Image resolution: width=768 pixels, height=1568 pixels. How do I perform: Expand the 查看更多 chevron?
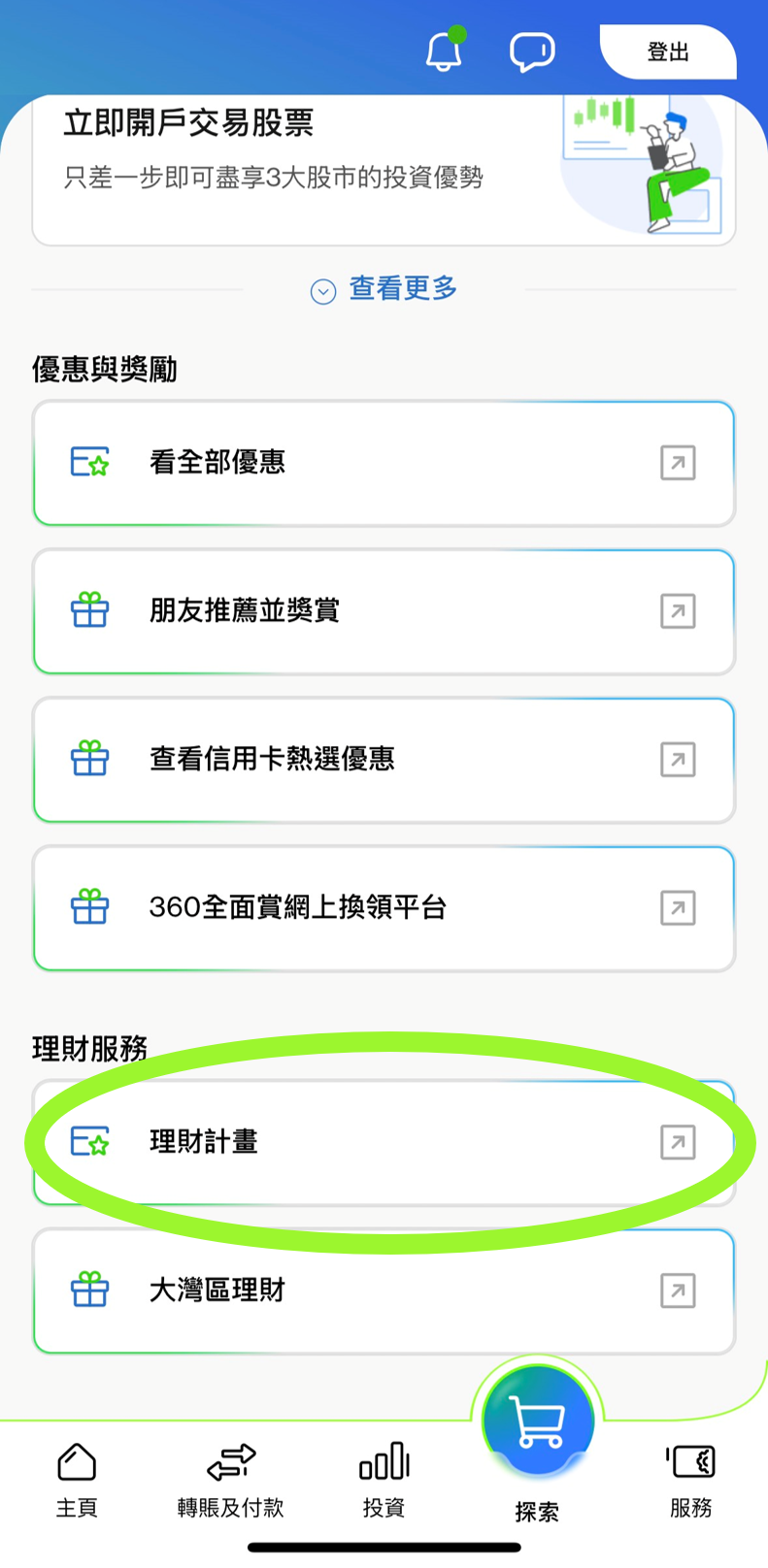[x=322, y=290]
